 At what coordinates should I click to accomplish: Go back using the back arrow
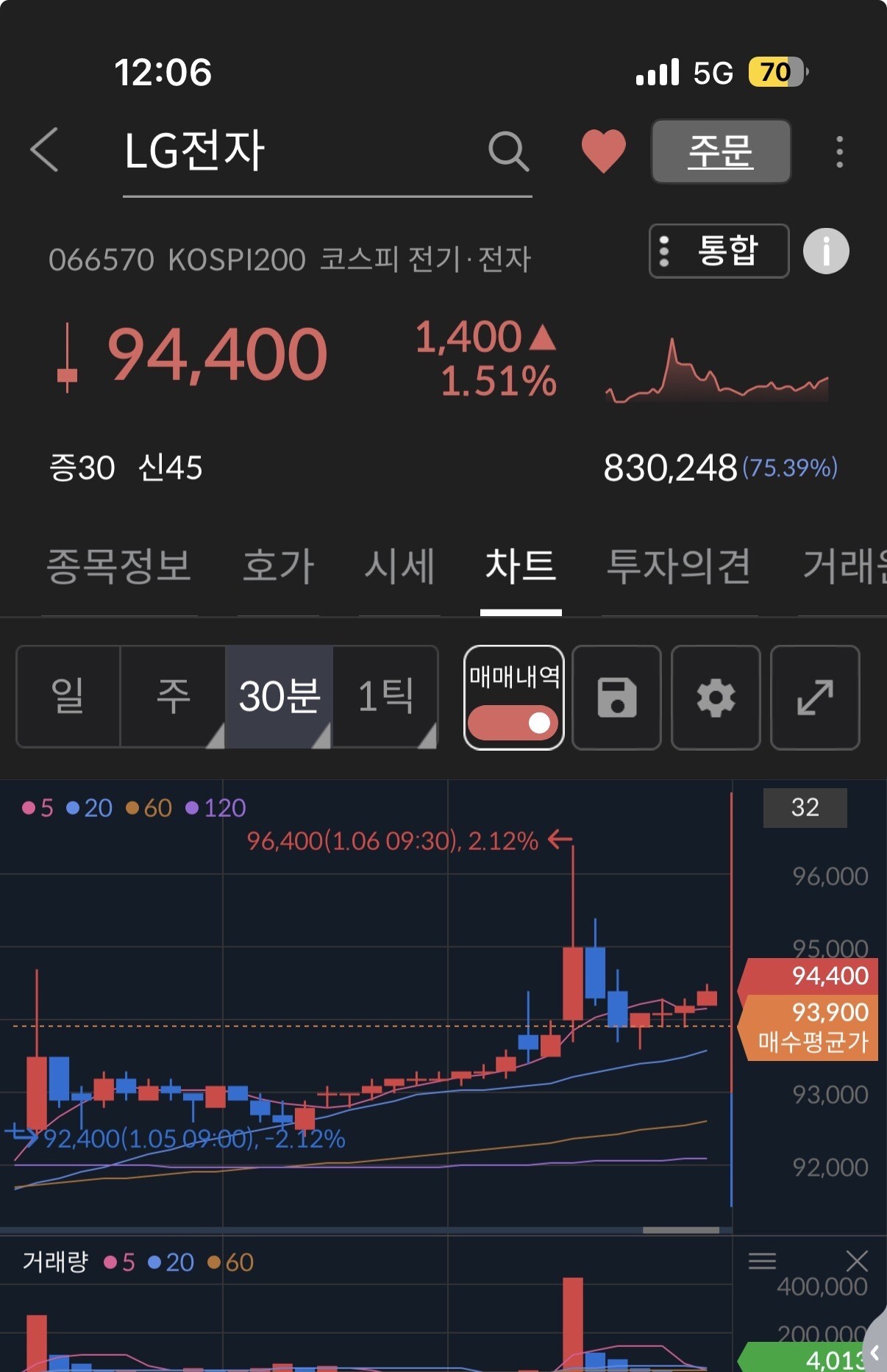[45, 150]
